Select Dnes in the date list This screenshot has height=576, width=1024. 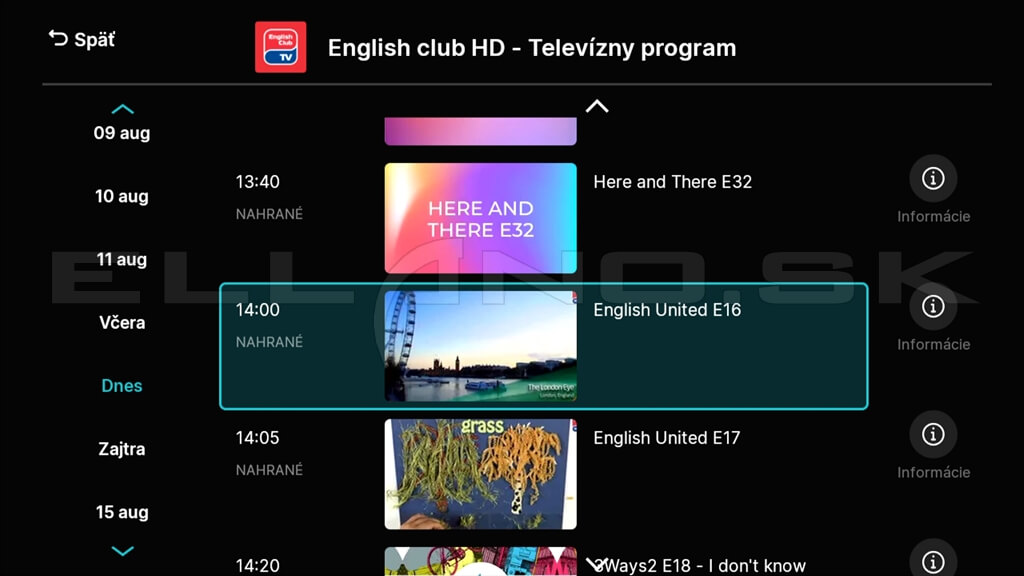[122, 385]
